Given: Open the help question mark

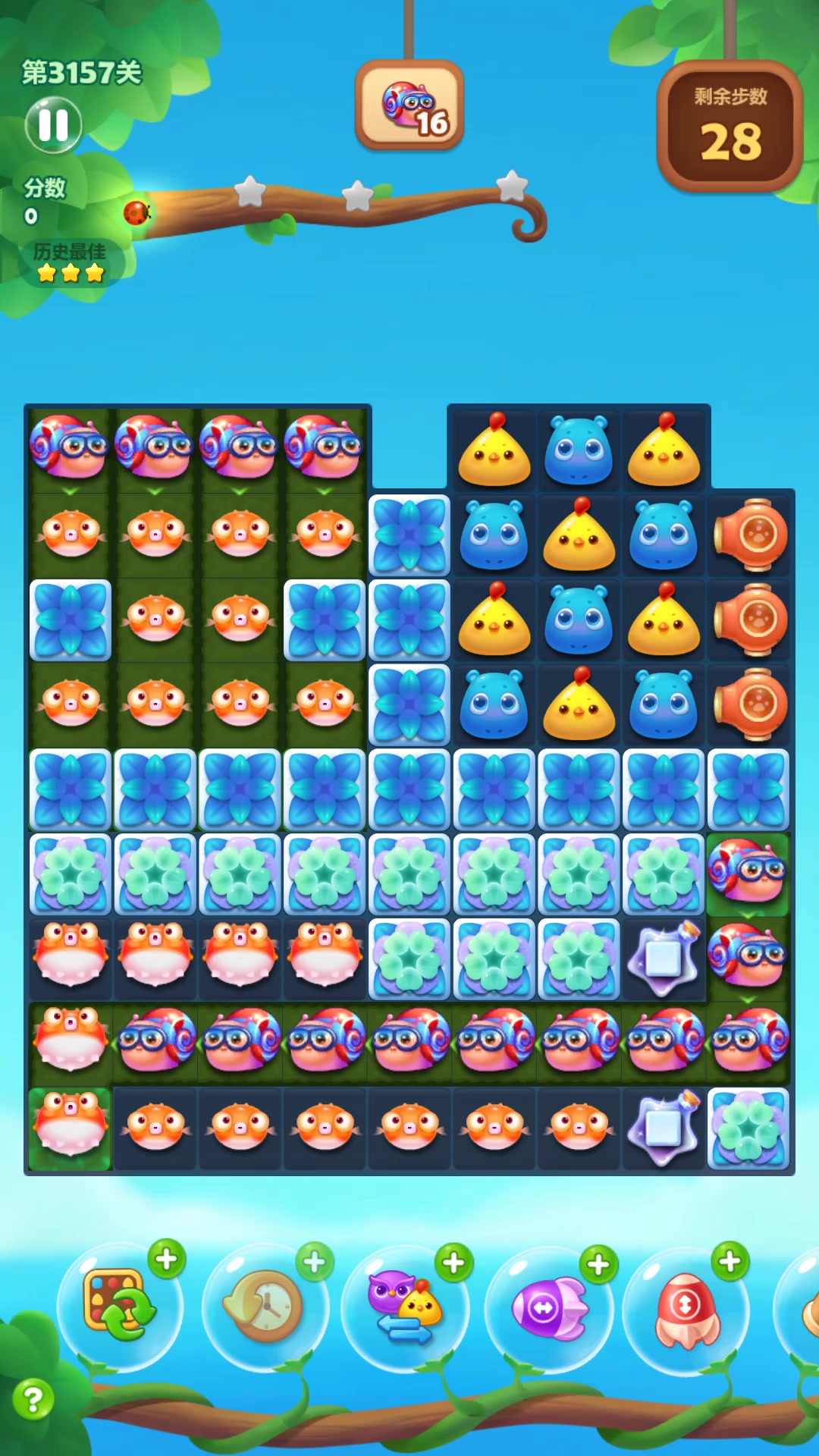Looking at the screenshot, I should click(33, 1399).
